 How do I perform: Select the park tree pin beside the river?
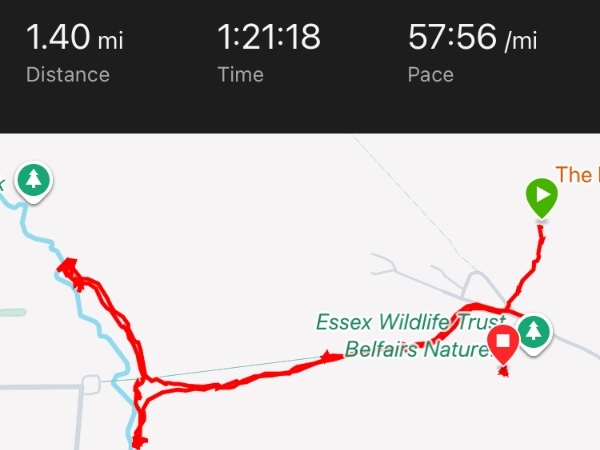point(35,180)
